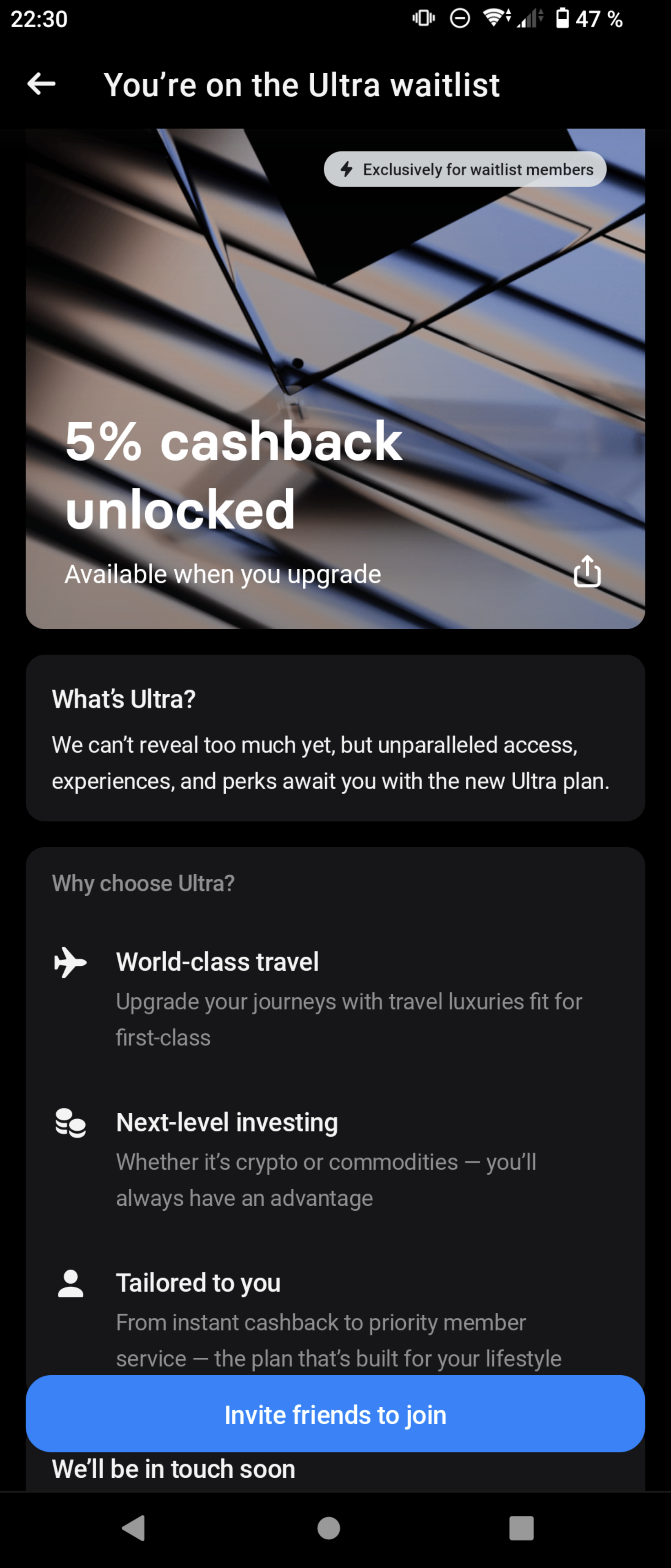Select the airplane icon beside World-class travel
The width and height of the screenshot is (671, 1568).
pyautogui.click(x=70, y=962)
